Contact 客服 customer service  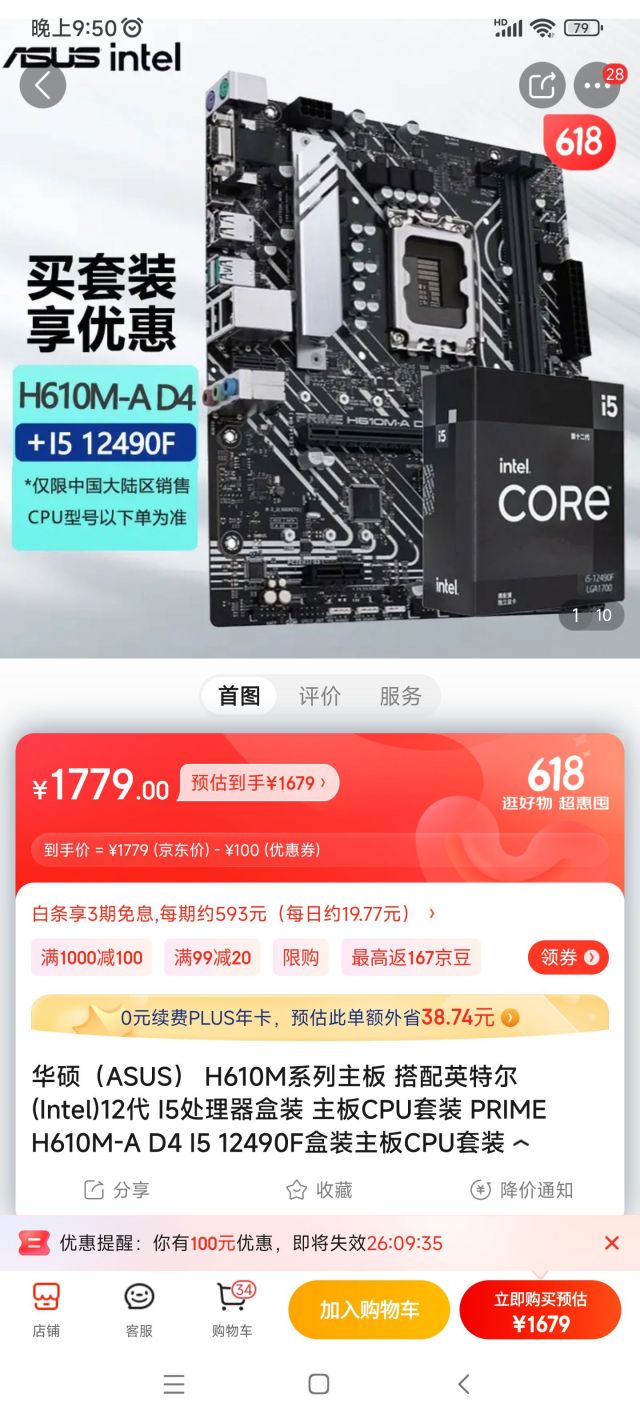tap(139, 1310)
